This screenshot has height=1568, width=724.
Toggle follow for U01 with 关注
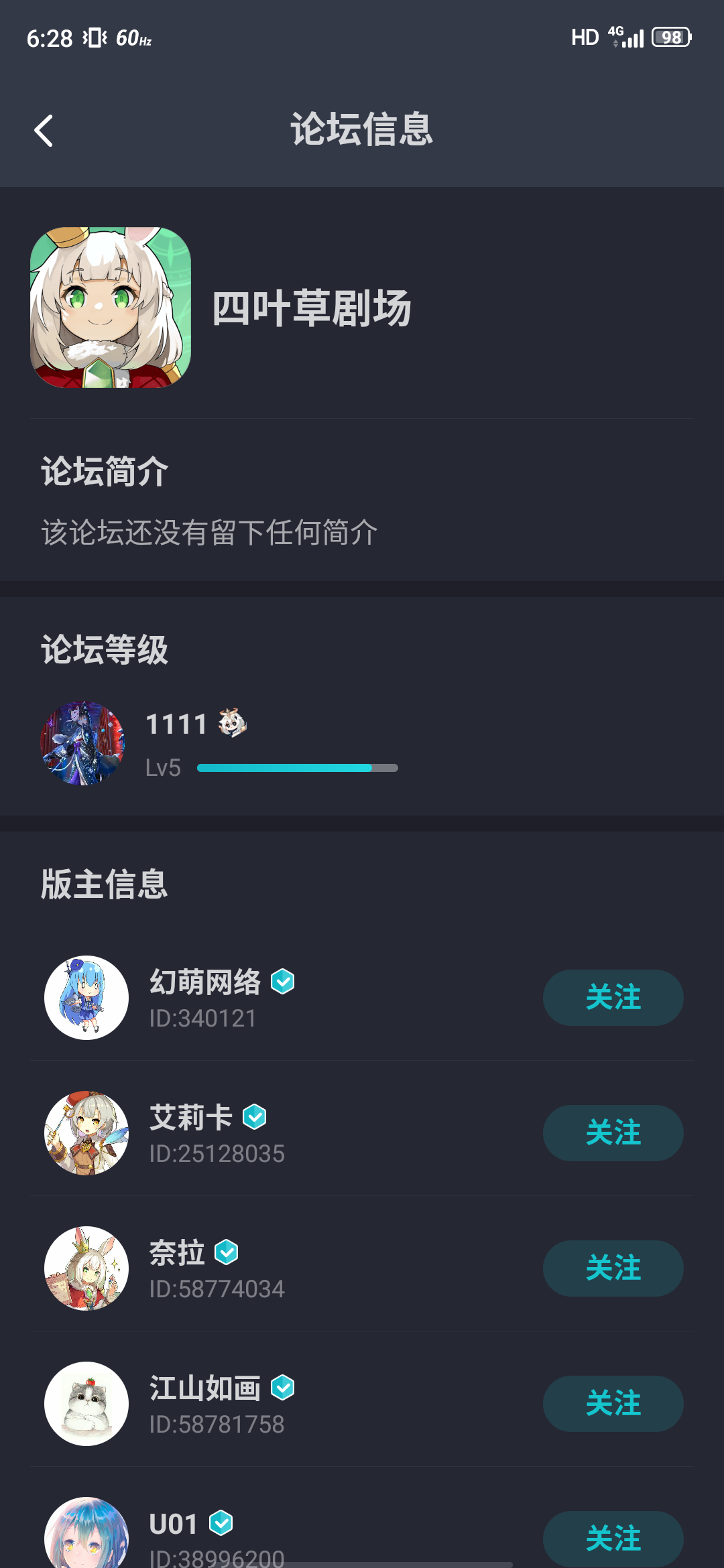pos(613,1539)
